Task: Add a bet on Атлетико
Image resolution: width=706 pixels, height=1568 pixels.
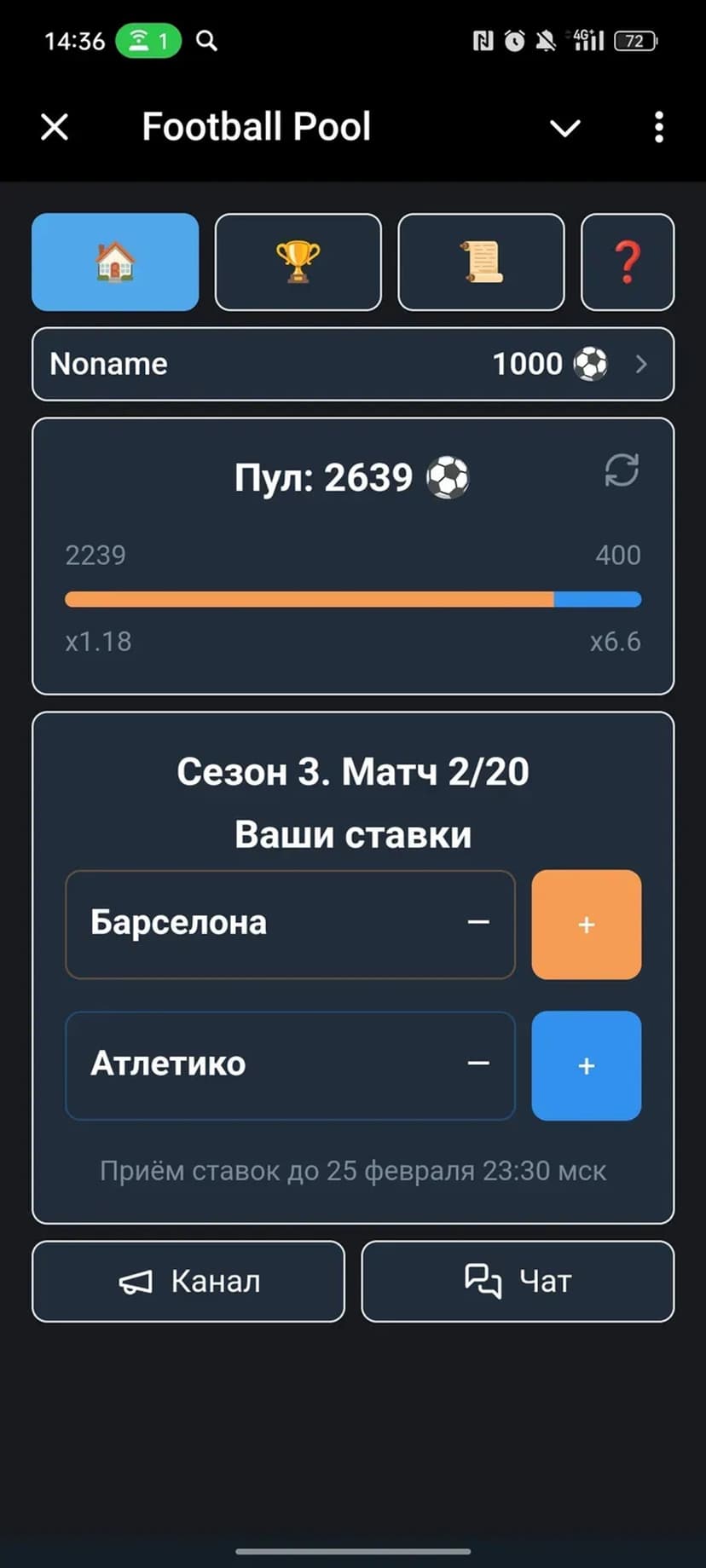Action: [586, 1065]
